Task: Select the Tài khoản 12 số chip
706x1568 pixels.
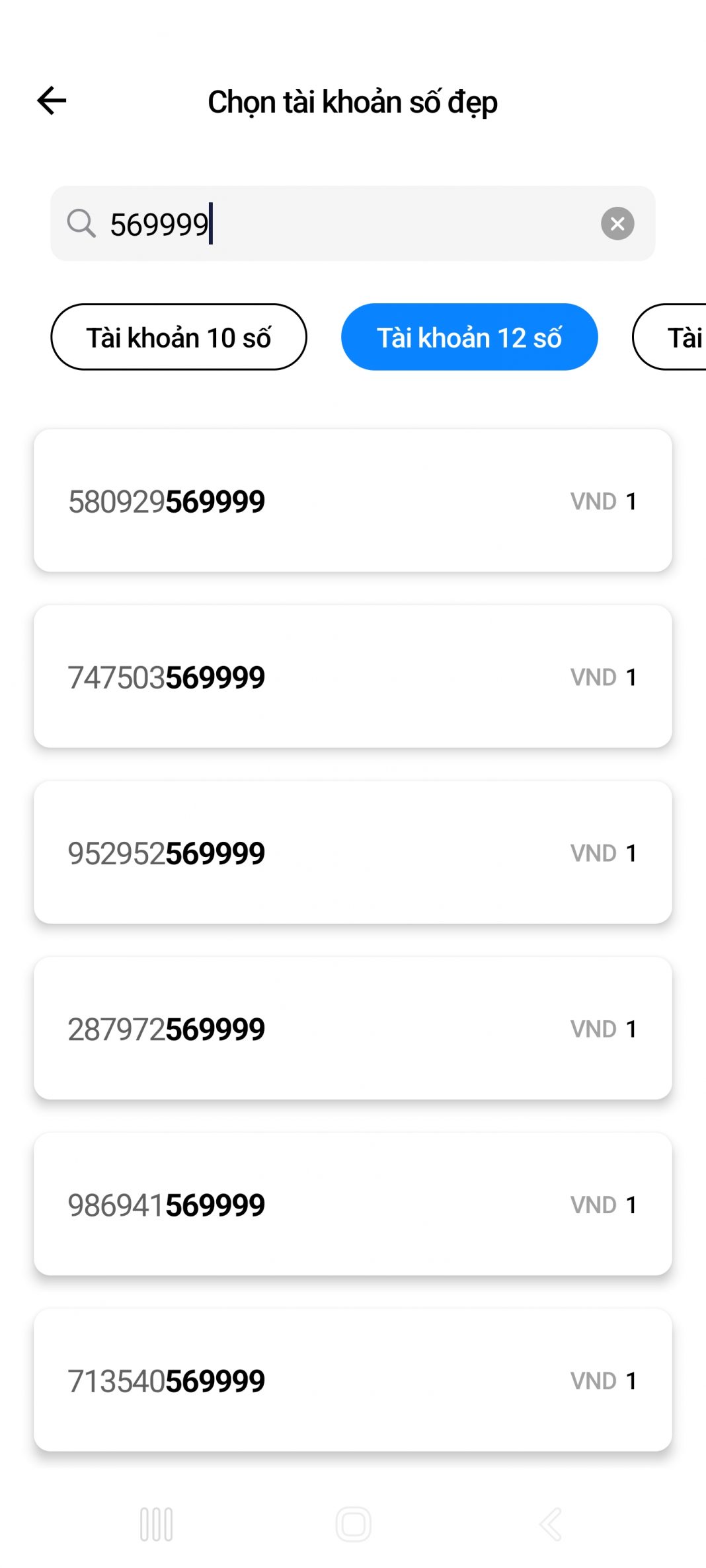Action: pyautogui.click(x=469, y=337)
